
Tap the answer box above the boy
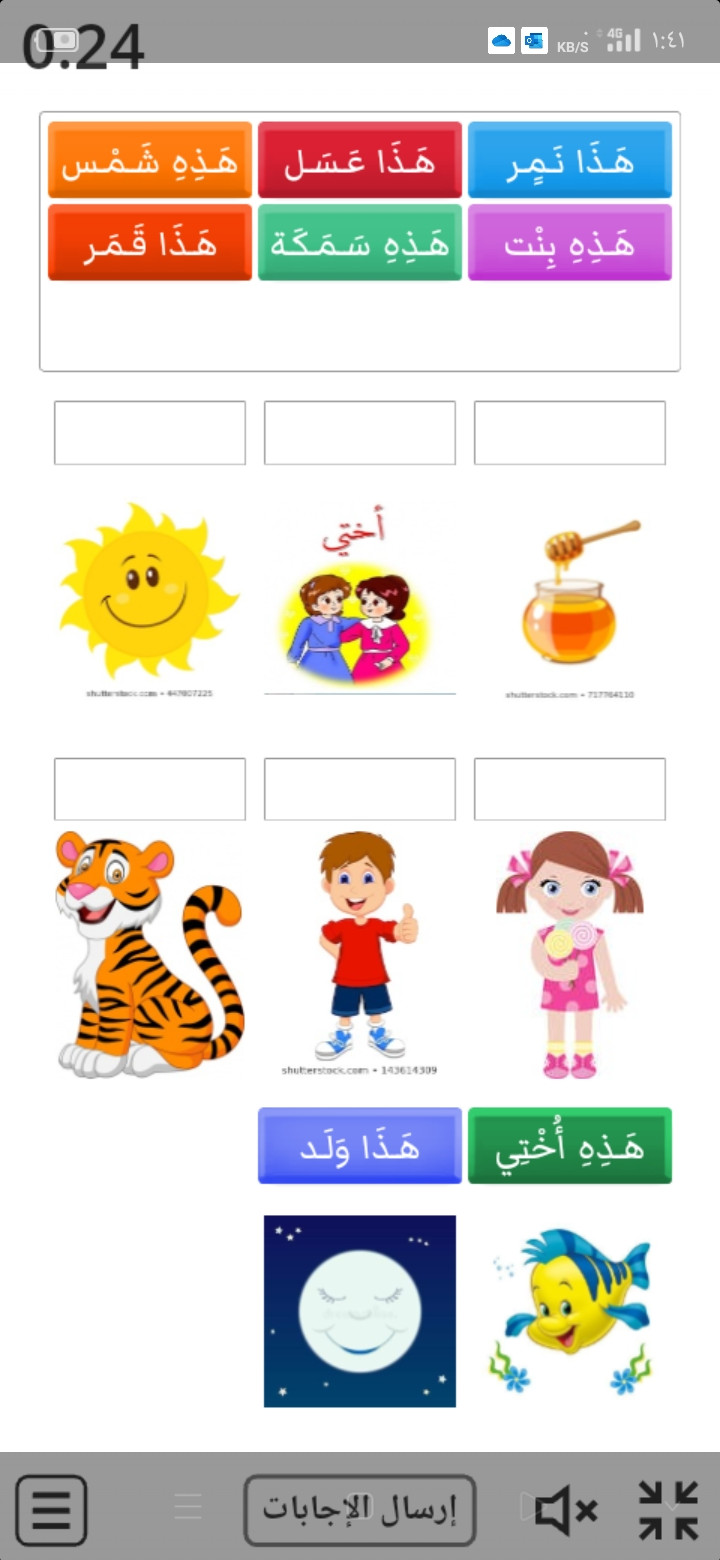pyautogui.click(x=360, y=789)
